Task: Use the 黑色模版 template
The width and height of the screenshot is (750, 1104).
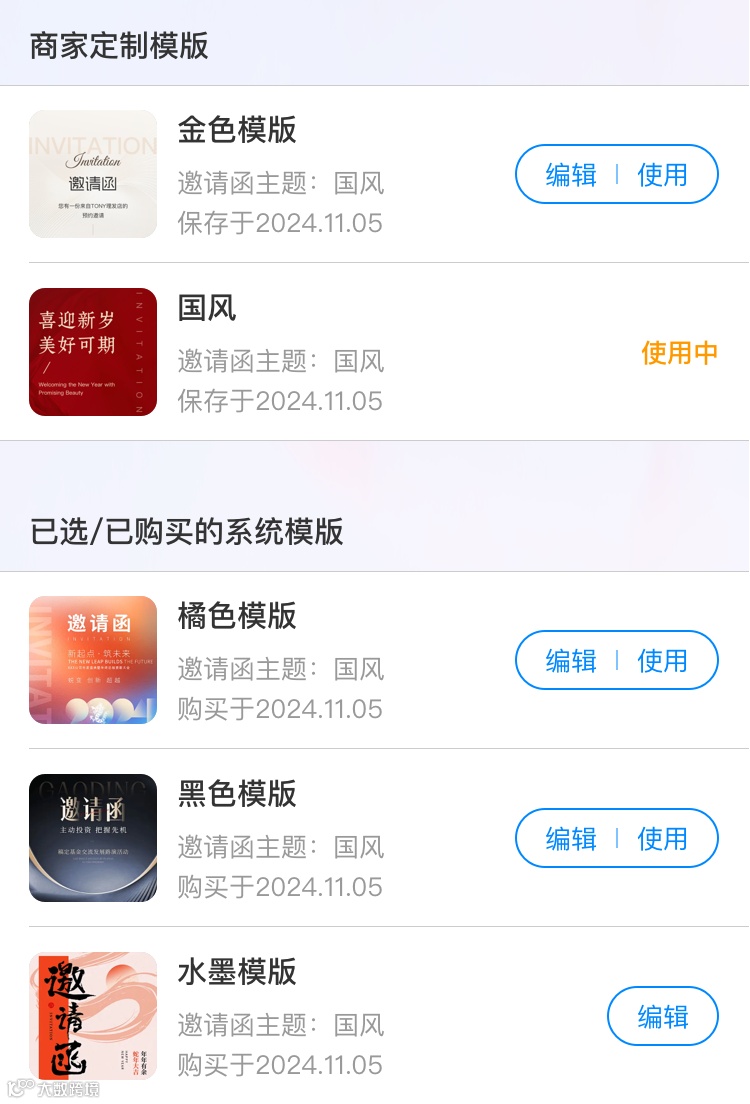Action: (662, 839)
